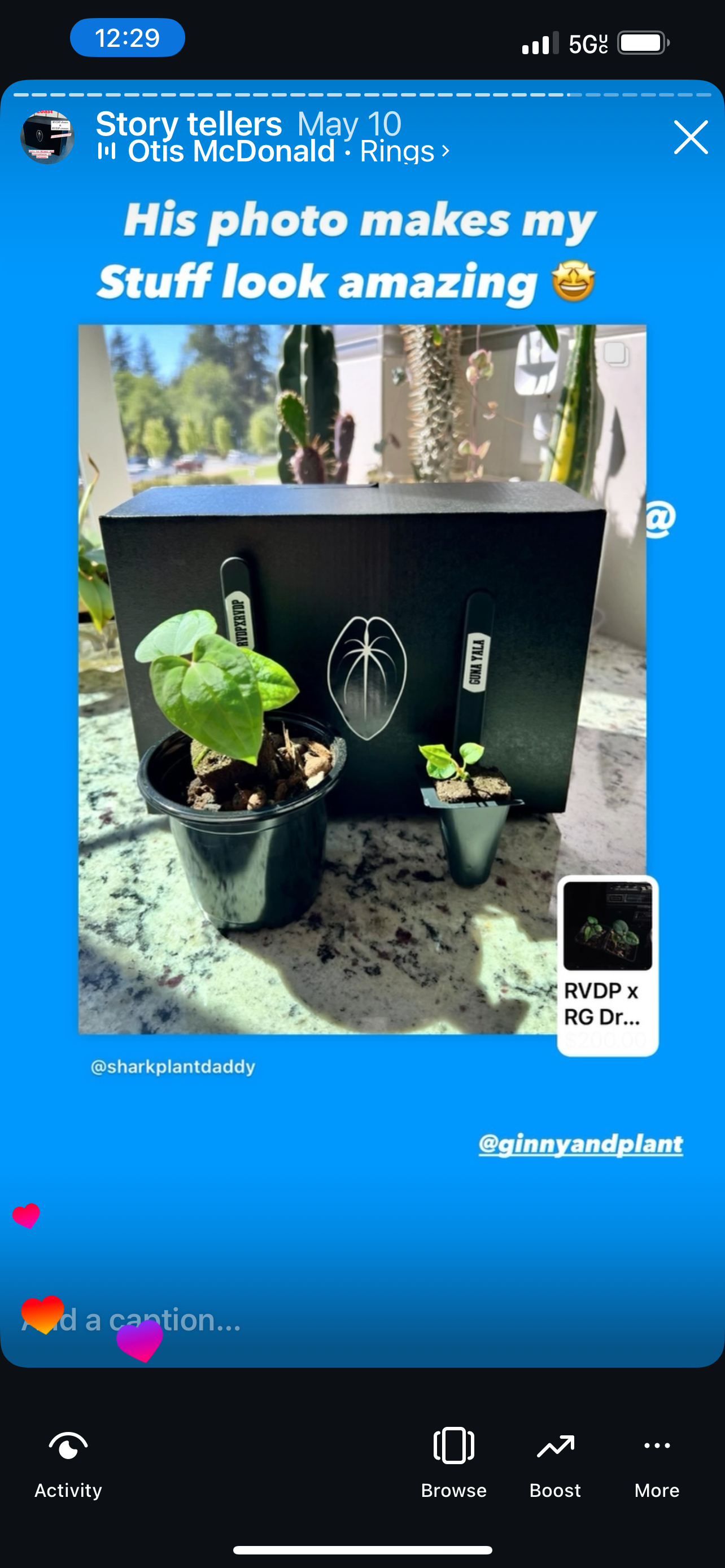The height and width of the screenshot is (1568, 725).
Task: Open the Story tellers profile picture
Action: (x=47, y=137)
